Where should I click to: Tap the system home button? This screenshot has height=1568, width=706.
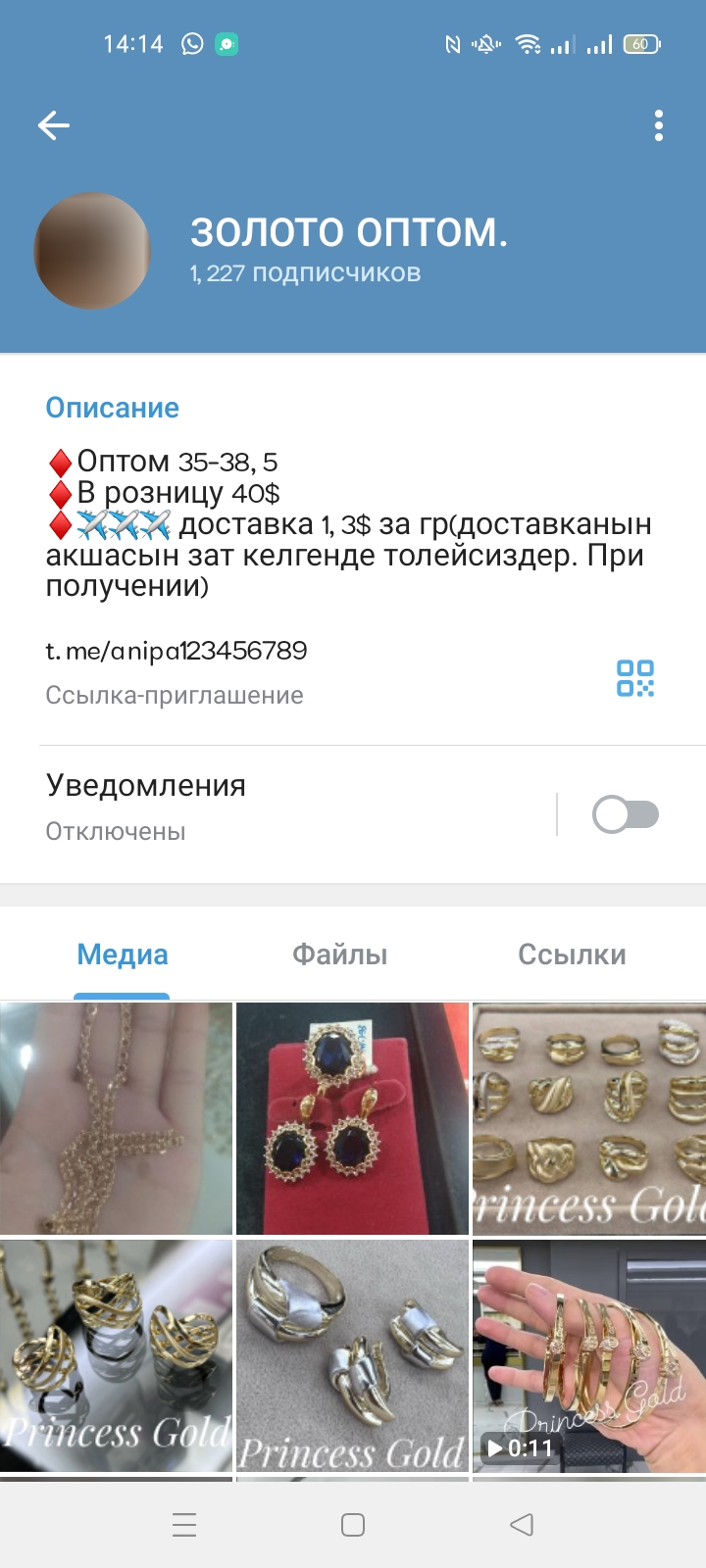pos(353,1525)
